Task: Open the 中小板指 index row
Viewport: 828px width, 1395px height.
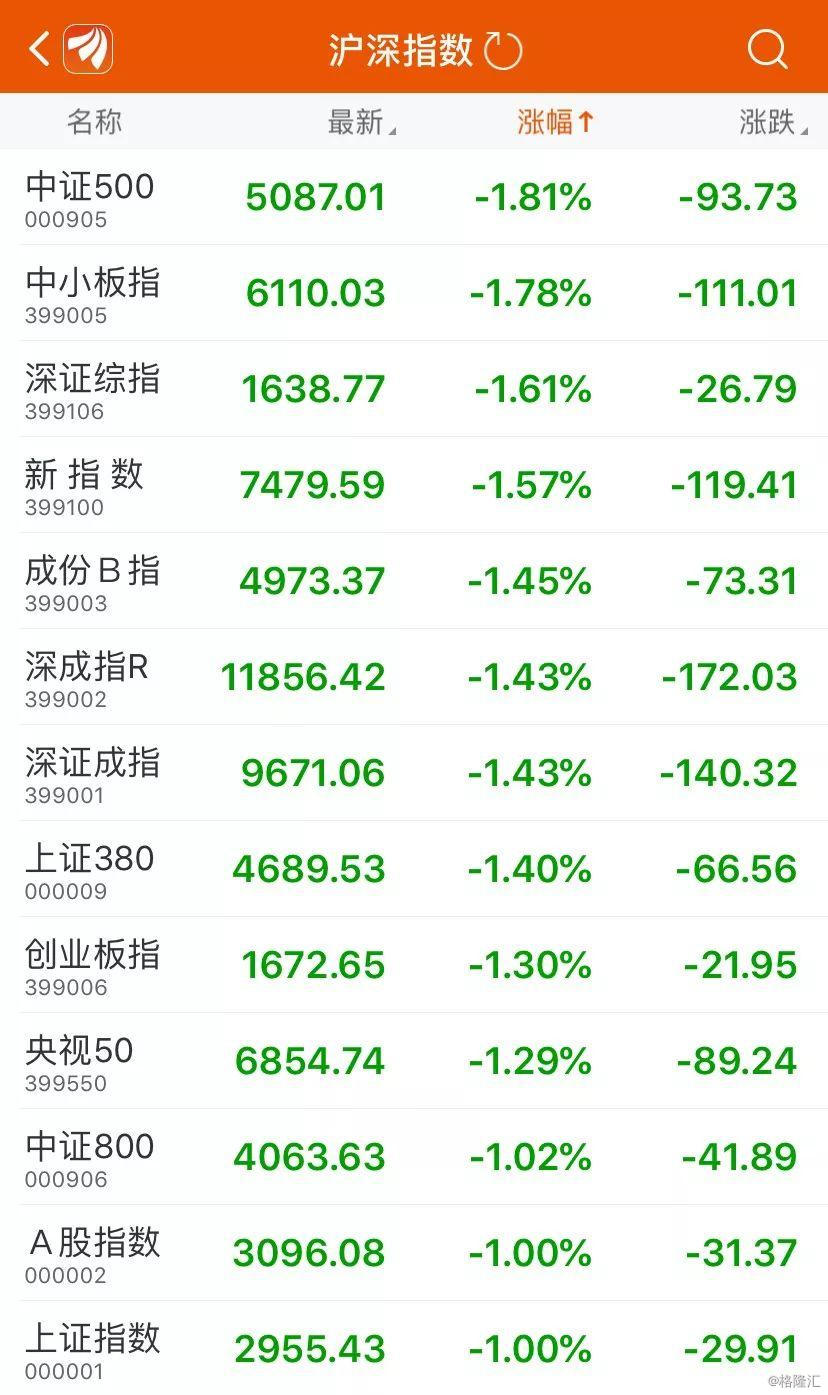Action: [414, 293]
